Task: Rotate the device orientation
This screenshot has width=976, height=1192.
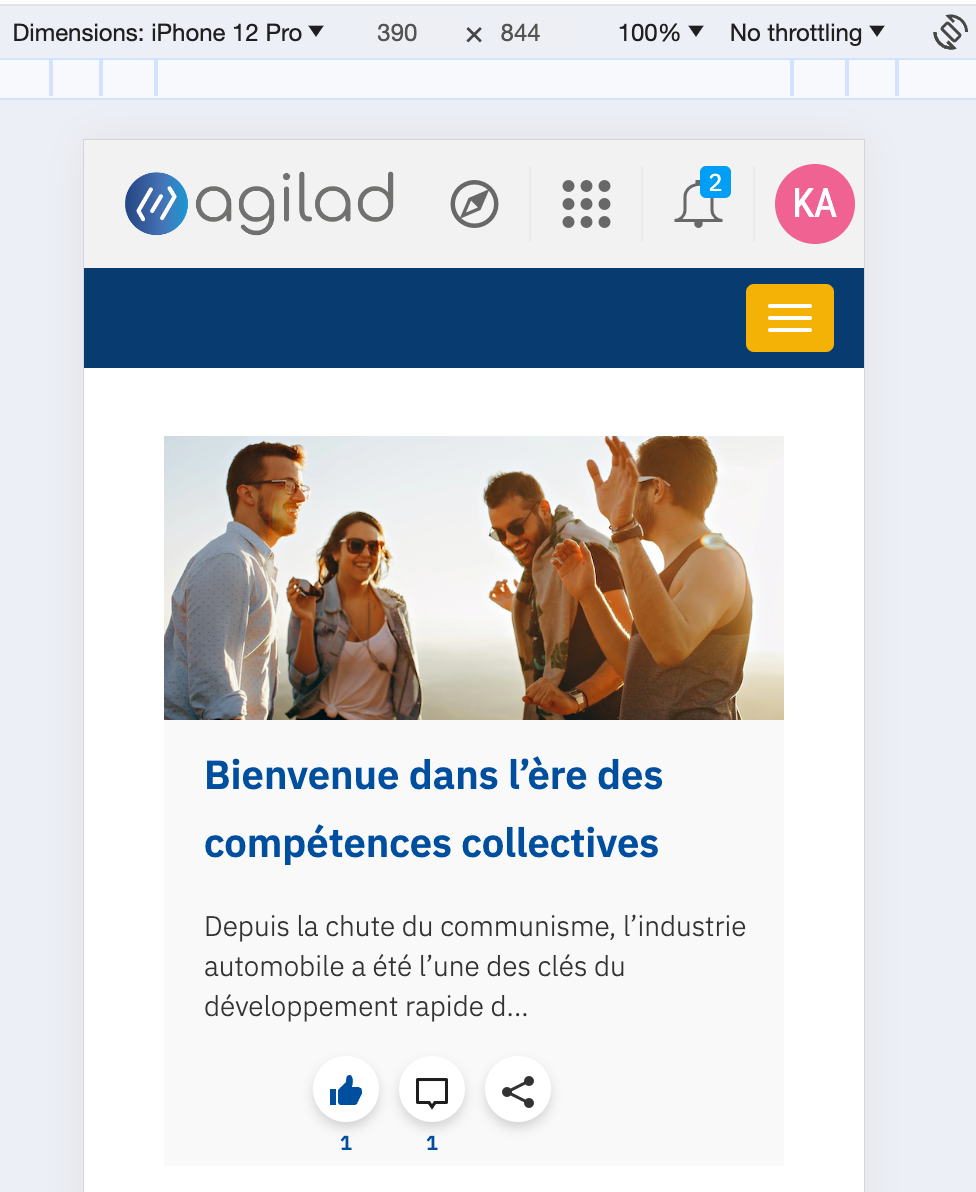Action: 949,33
